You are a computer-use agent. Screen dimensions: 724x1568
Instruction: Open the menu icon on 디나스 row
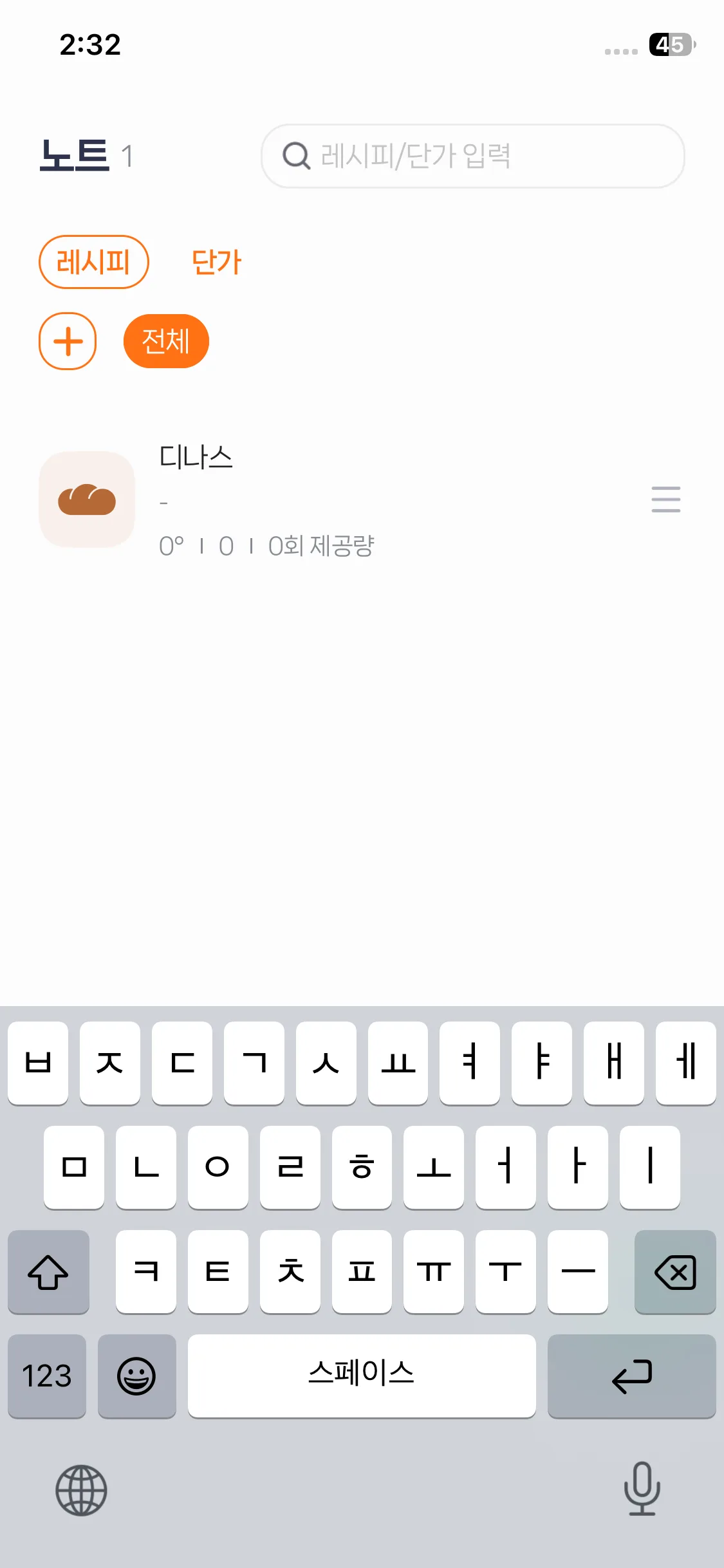point(665,499)
